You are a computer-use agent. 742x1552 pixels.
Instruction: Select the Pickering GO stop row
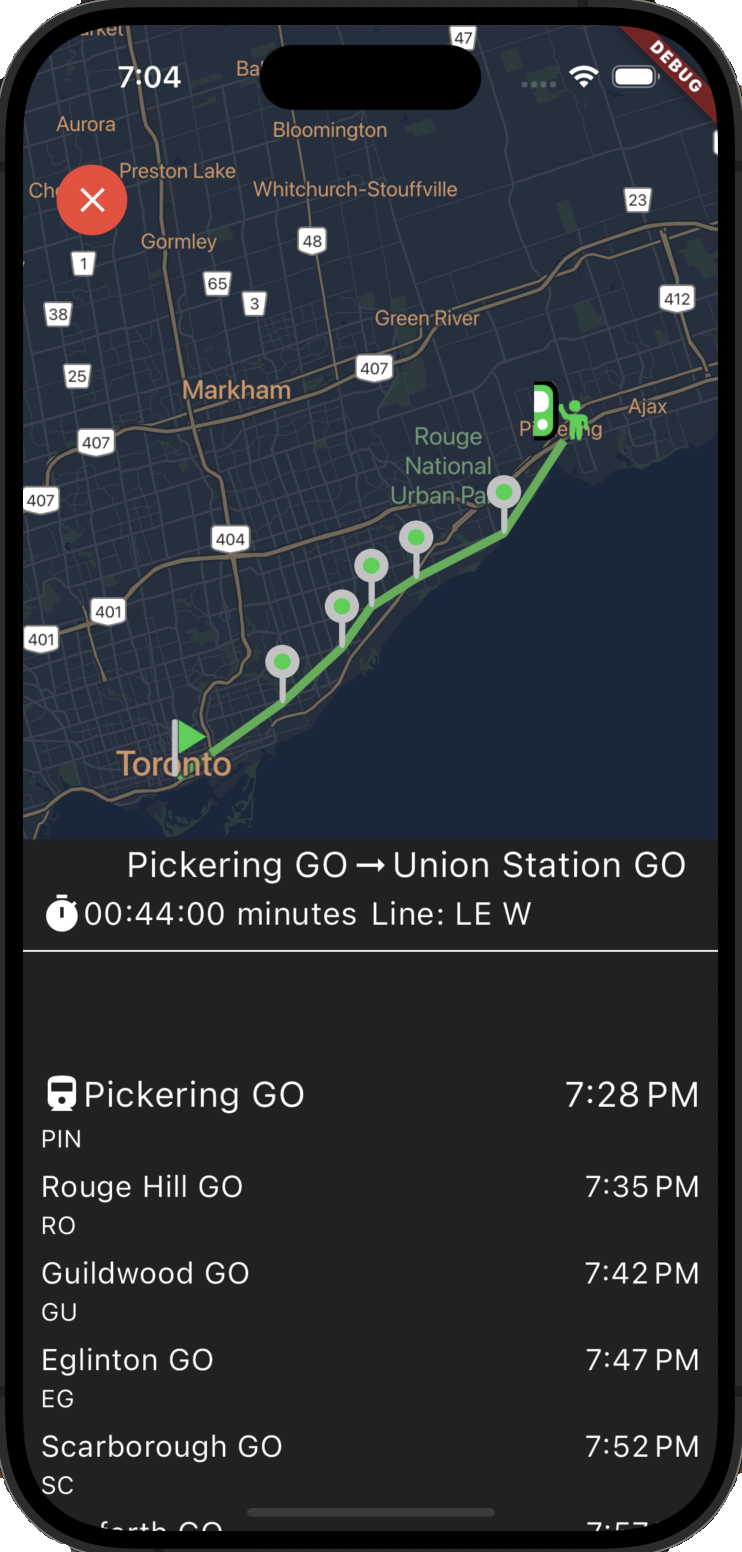pyautogui.click(x=370, y=1110)
